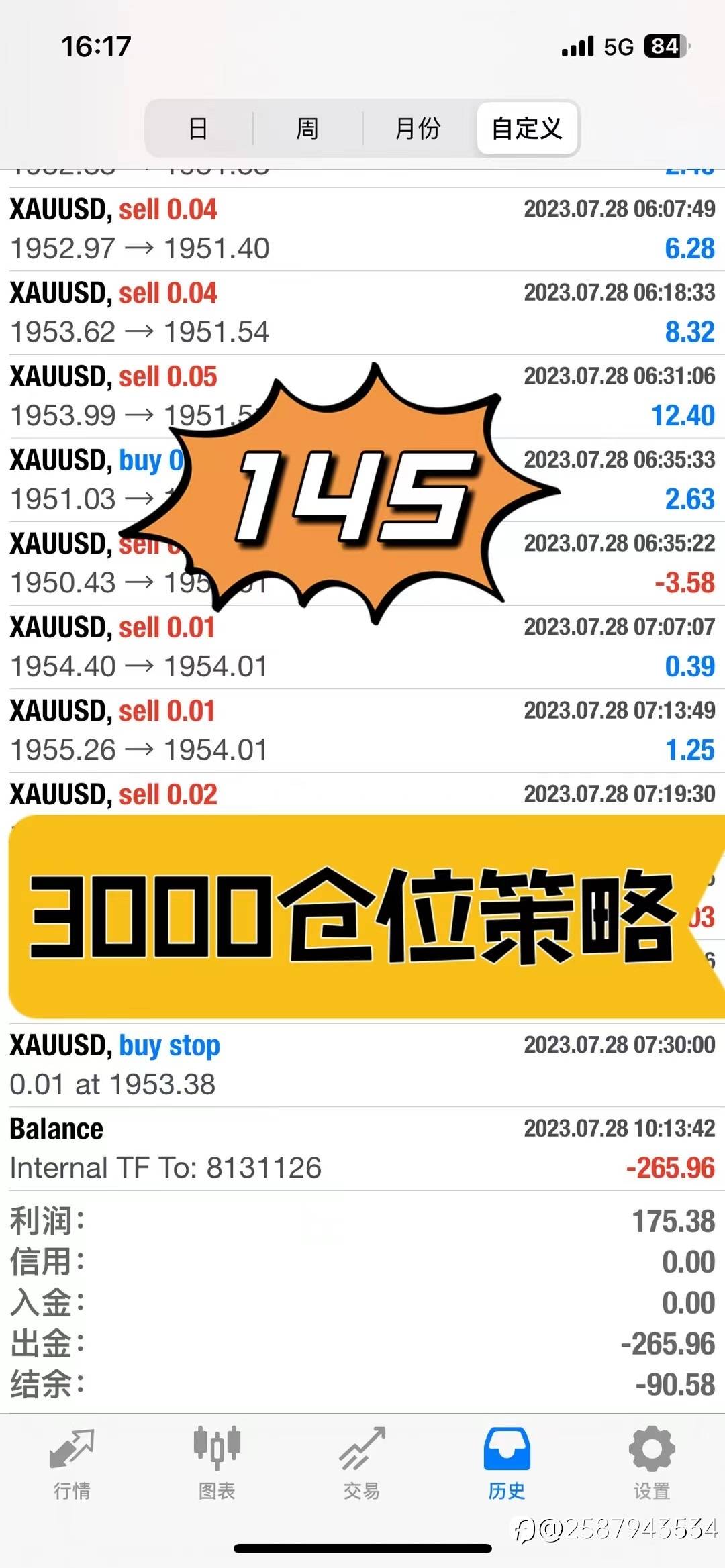Select the 自定义 custom period tab
The height and width of the screenshot is (1568, 725).
[527, 128]
